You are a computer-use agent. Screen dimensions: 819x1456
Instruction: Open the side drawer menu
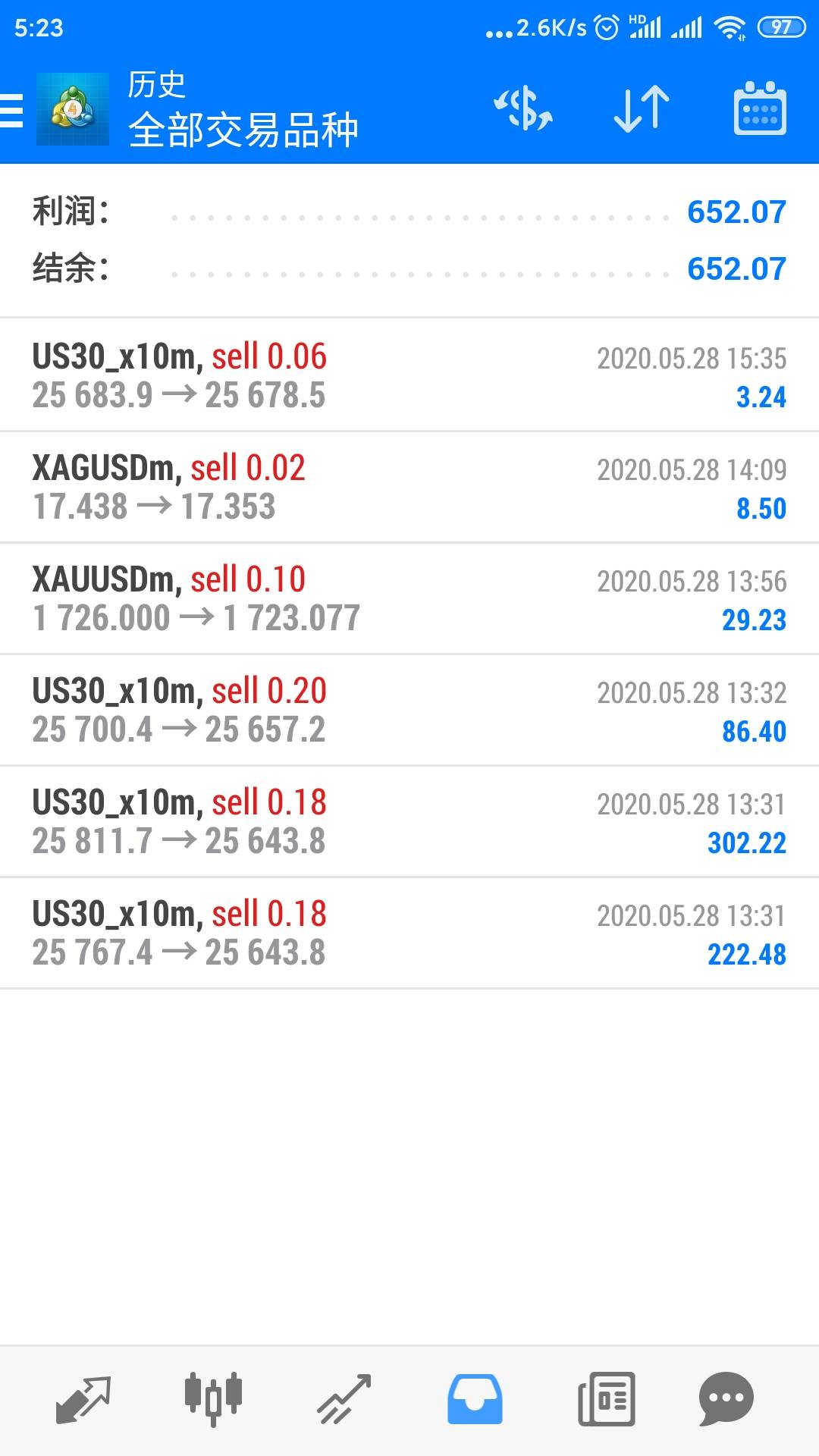(x=12, y=109)
